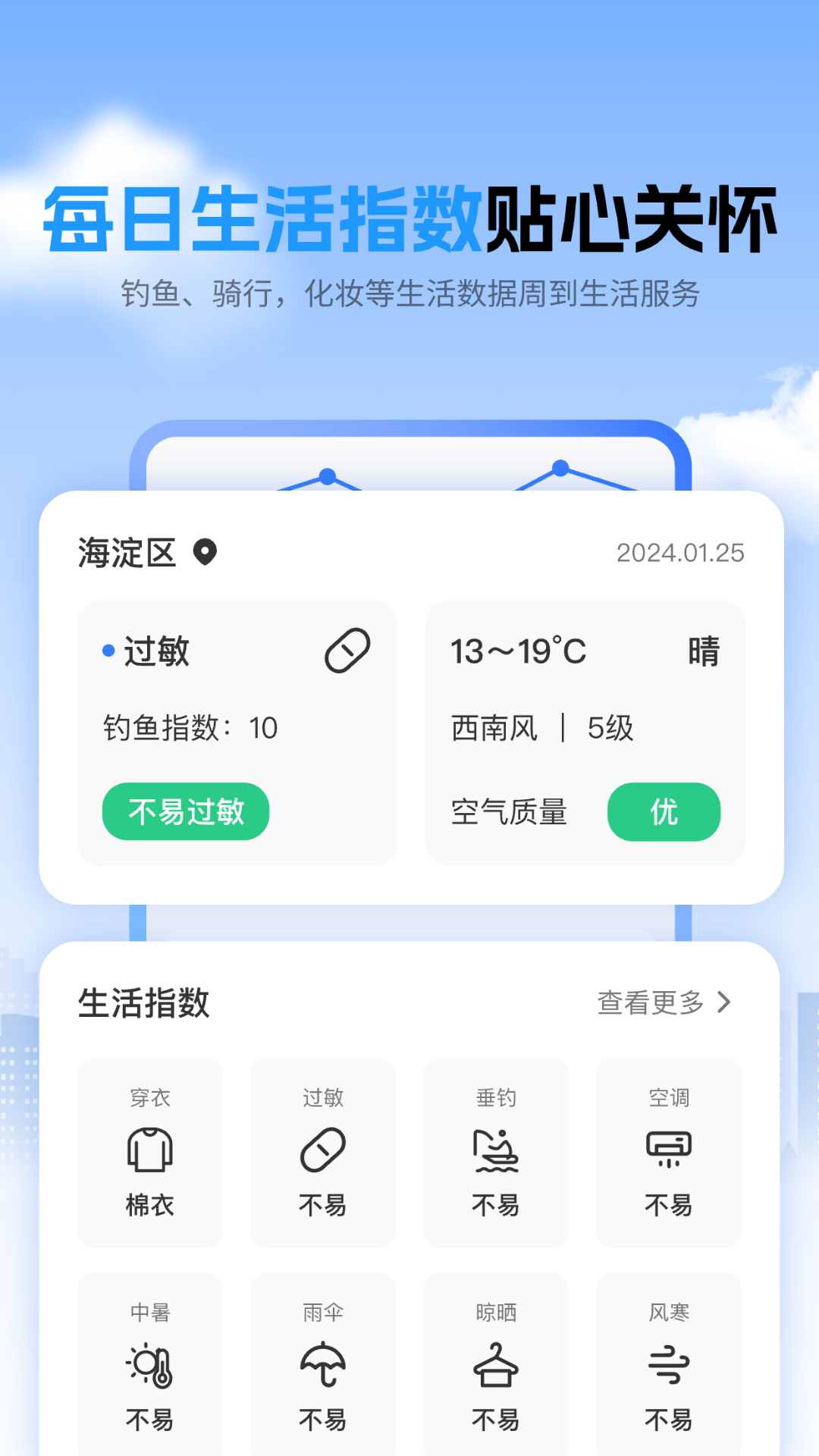Tap the 海淀区 location name

[127, 552]
